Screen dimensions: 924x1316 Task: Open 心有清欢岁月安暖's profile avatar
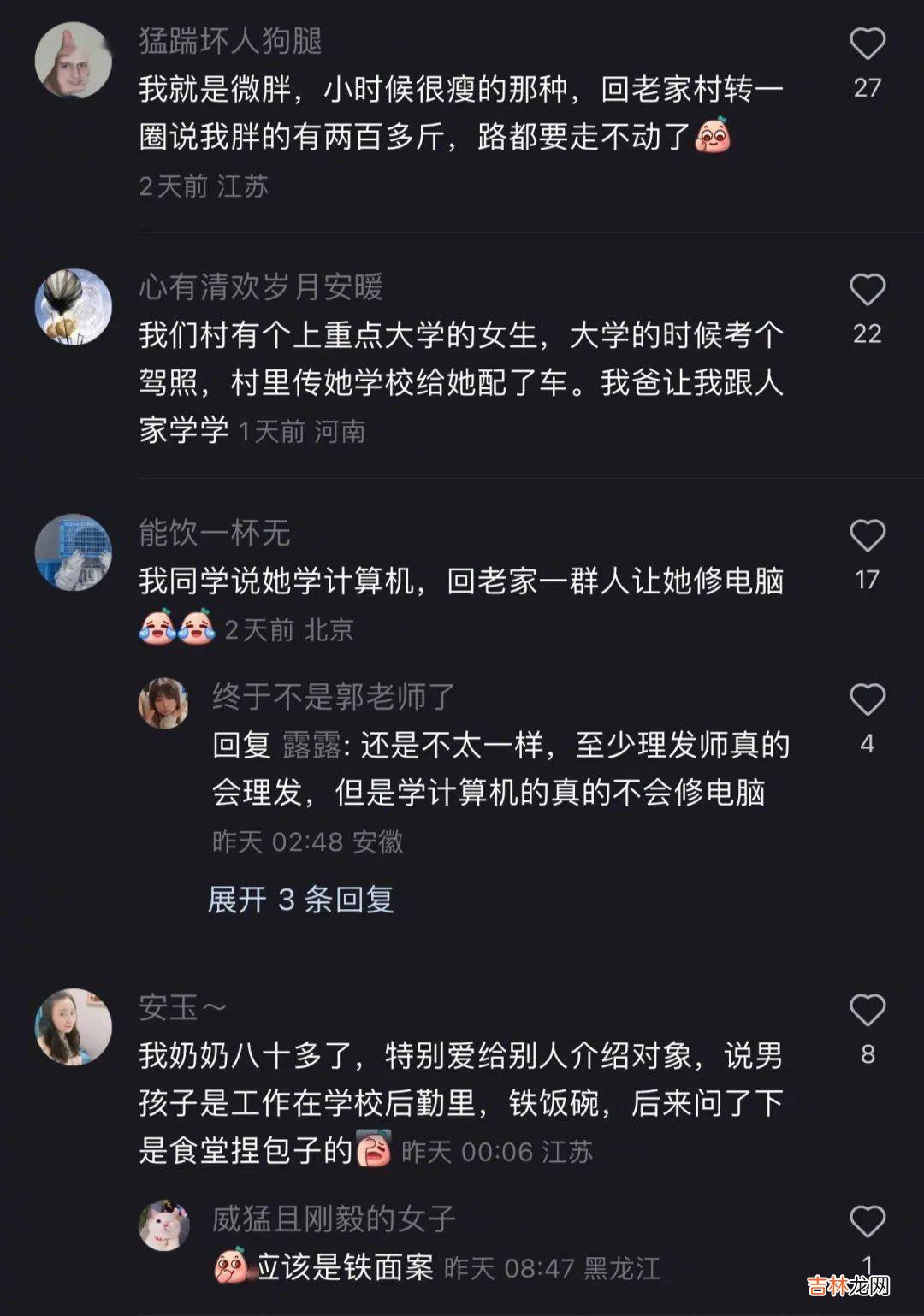[74, 306]
